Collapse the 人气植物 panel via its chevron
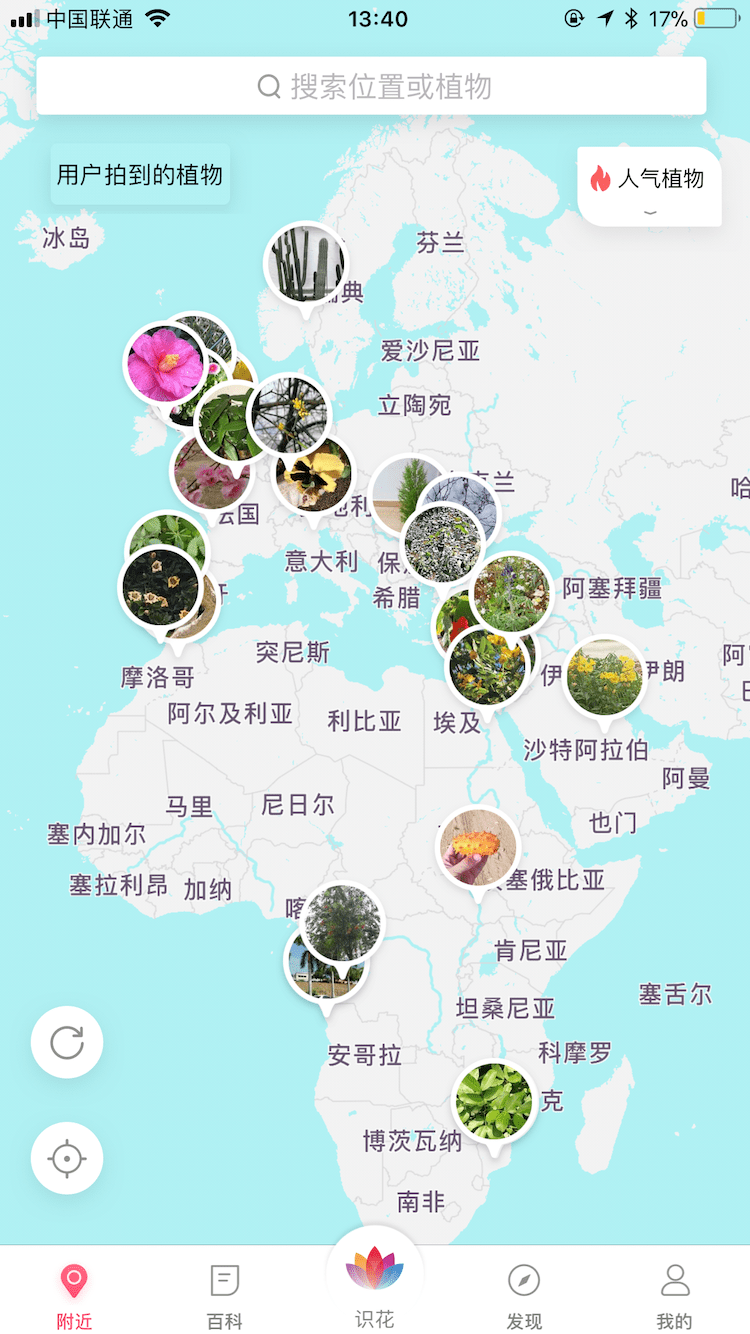Image resolution: width=750 pixels, height=1334 pixels. [x=649, y=213]
